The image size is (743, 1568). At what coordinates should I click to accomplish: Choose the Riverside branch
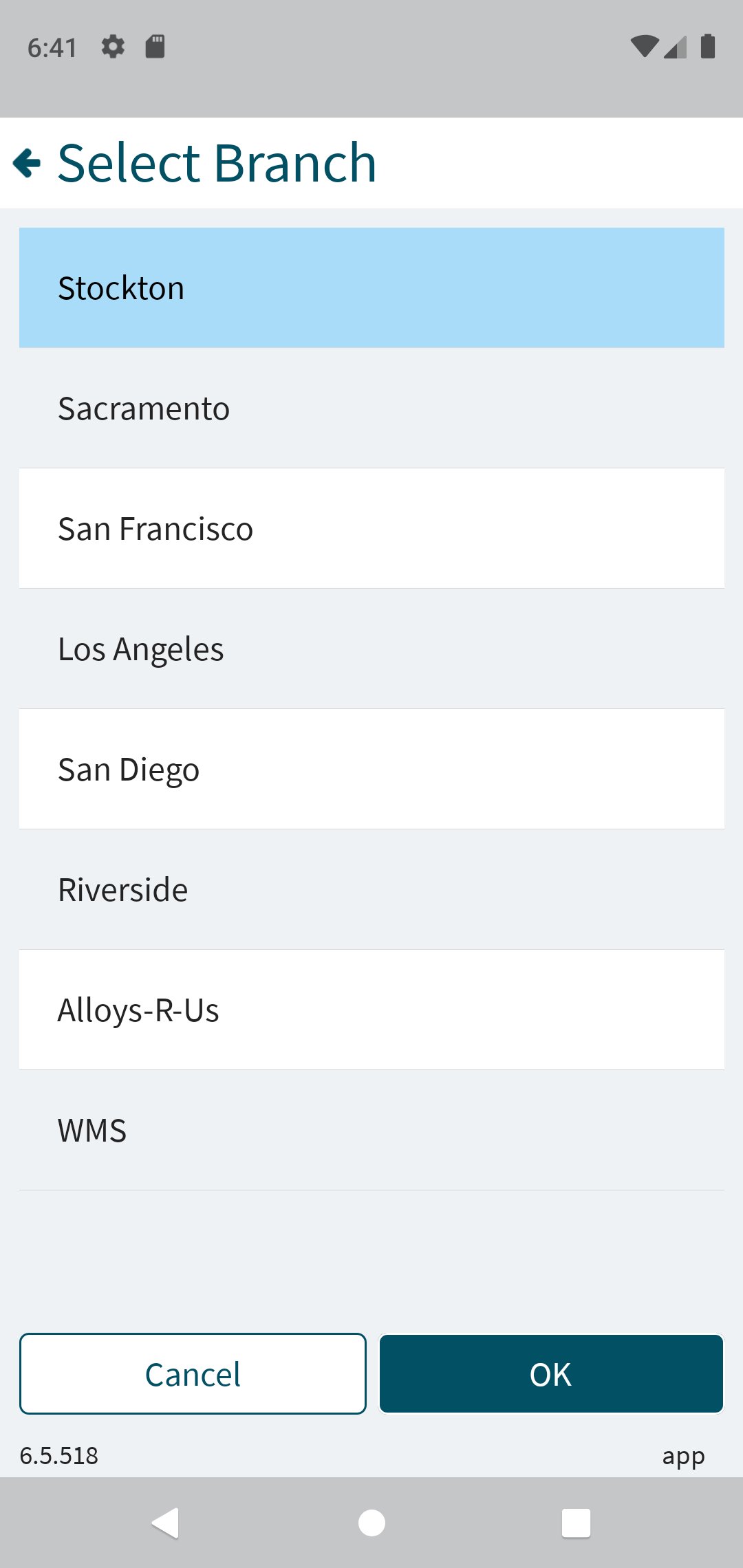click(371, 889)
